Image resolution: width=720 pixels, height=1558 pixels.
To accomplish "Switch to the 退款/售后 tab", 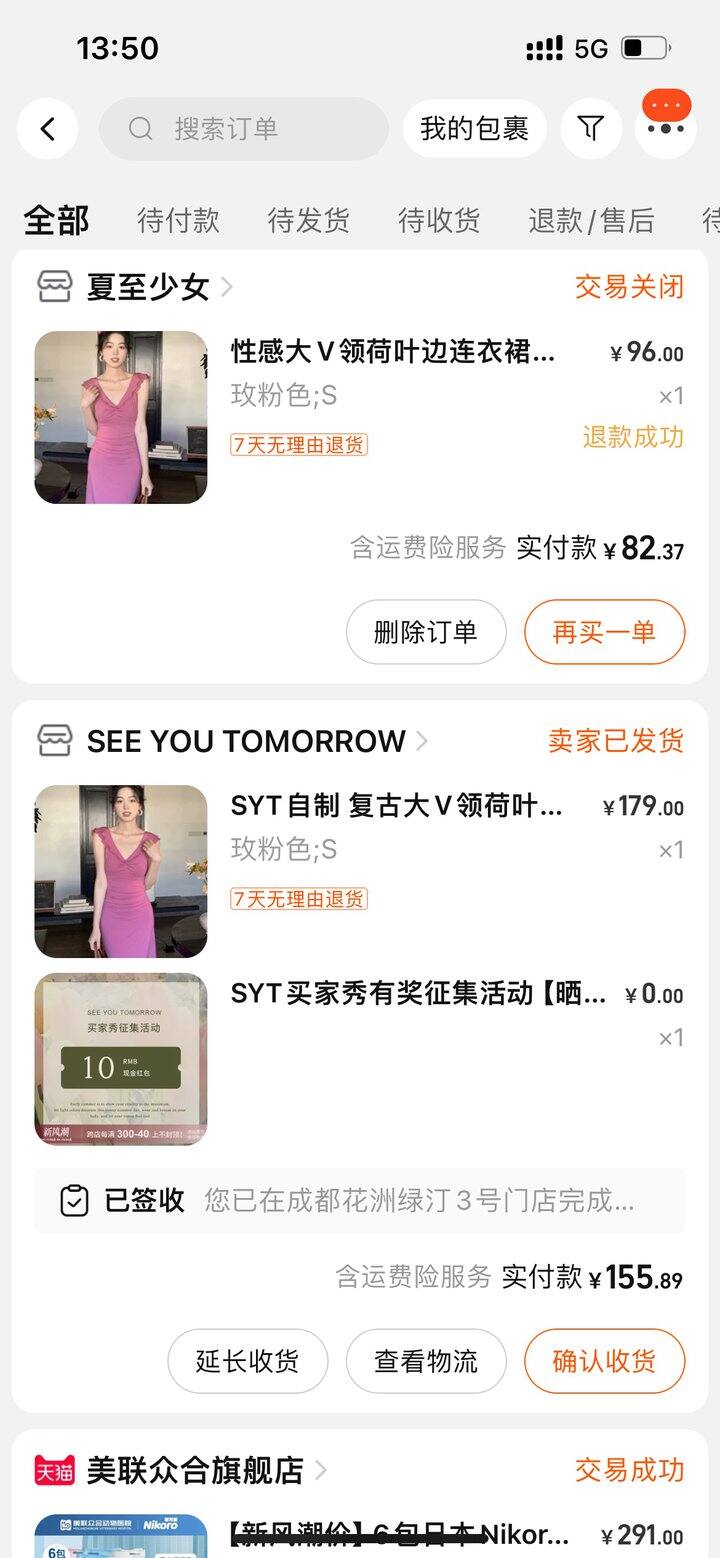I will pos(591,220).
